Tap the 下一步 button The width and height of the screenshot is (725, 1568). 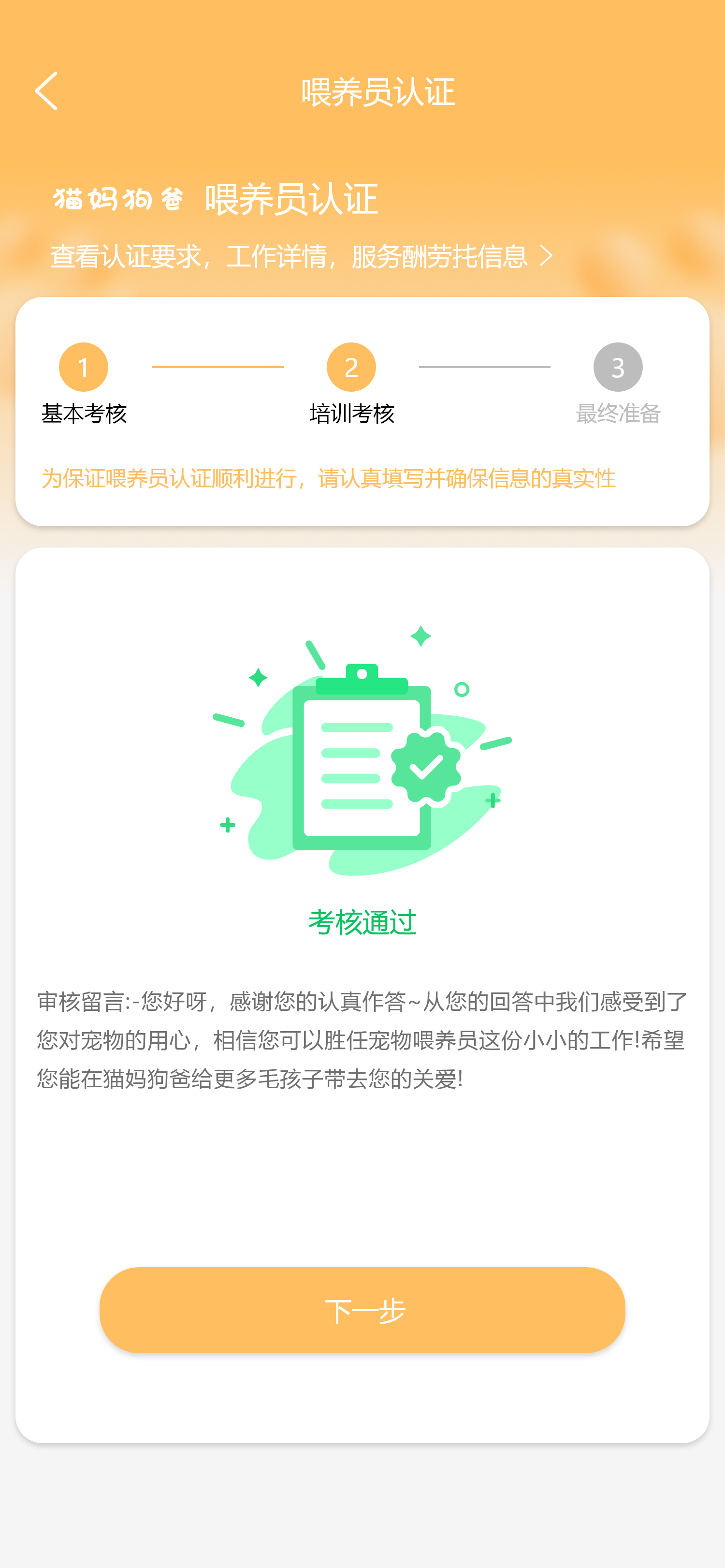coord(362,1310)
